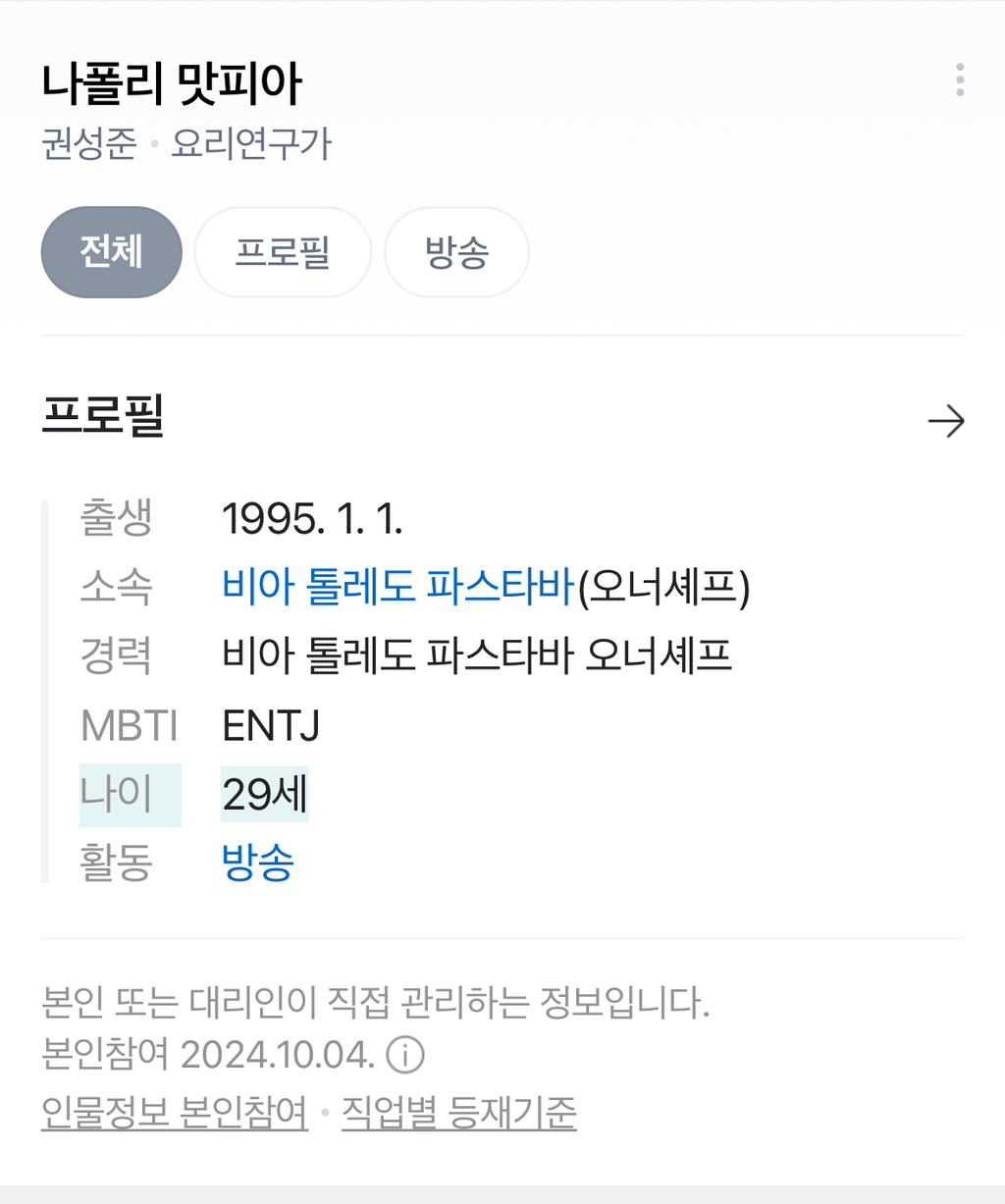Switch to the 프로필 tab
1005x1204 pixels.
point(283,252)
